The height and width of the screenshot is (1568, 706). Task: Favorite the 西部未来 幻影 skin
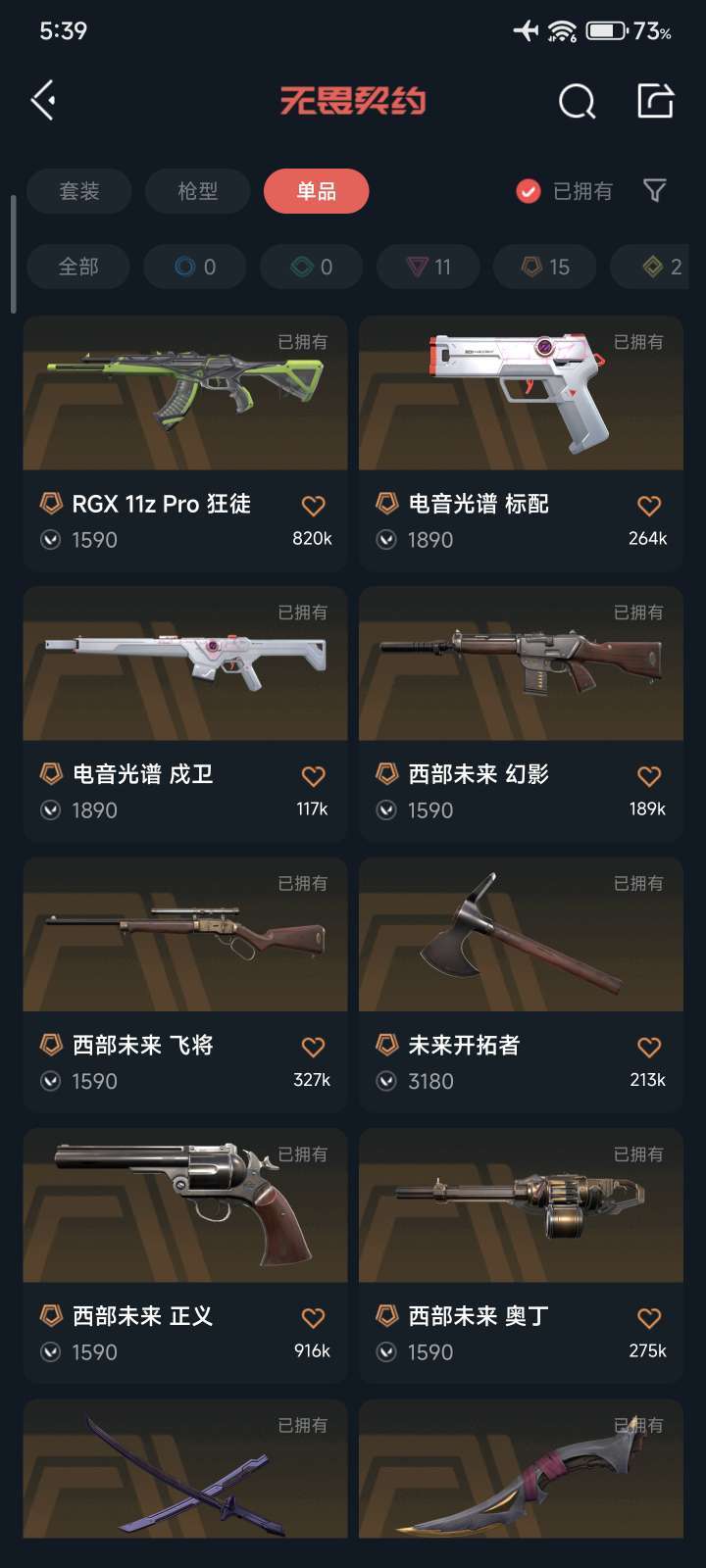pos(649,776)
